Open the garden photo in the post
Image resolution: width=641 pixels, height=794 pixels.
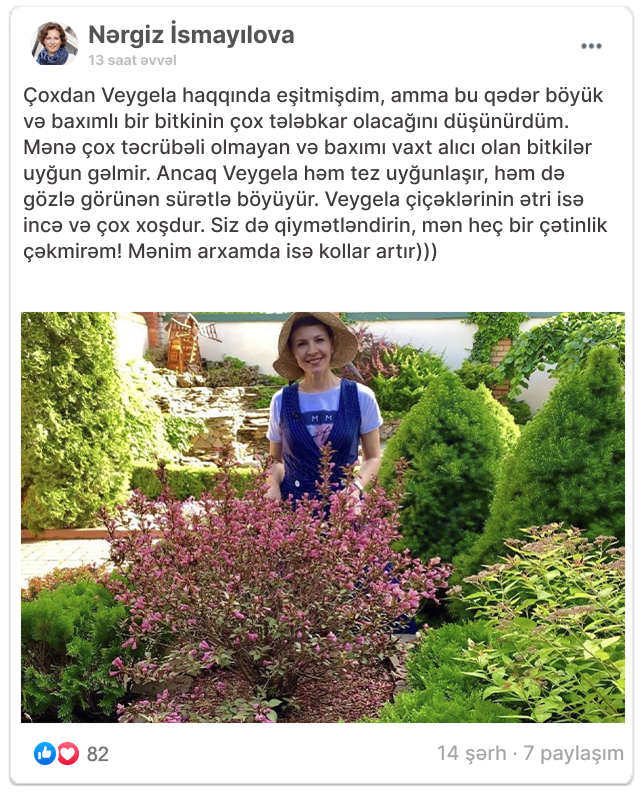pos(322,517)
